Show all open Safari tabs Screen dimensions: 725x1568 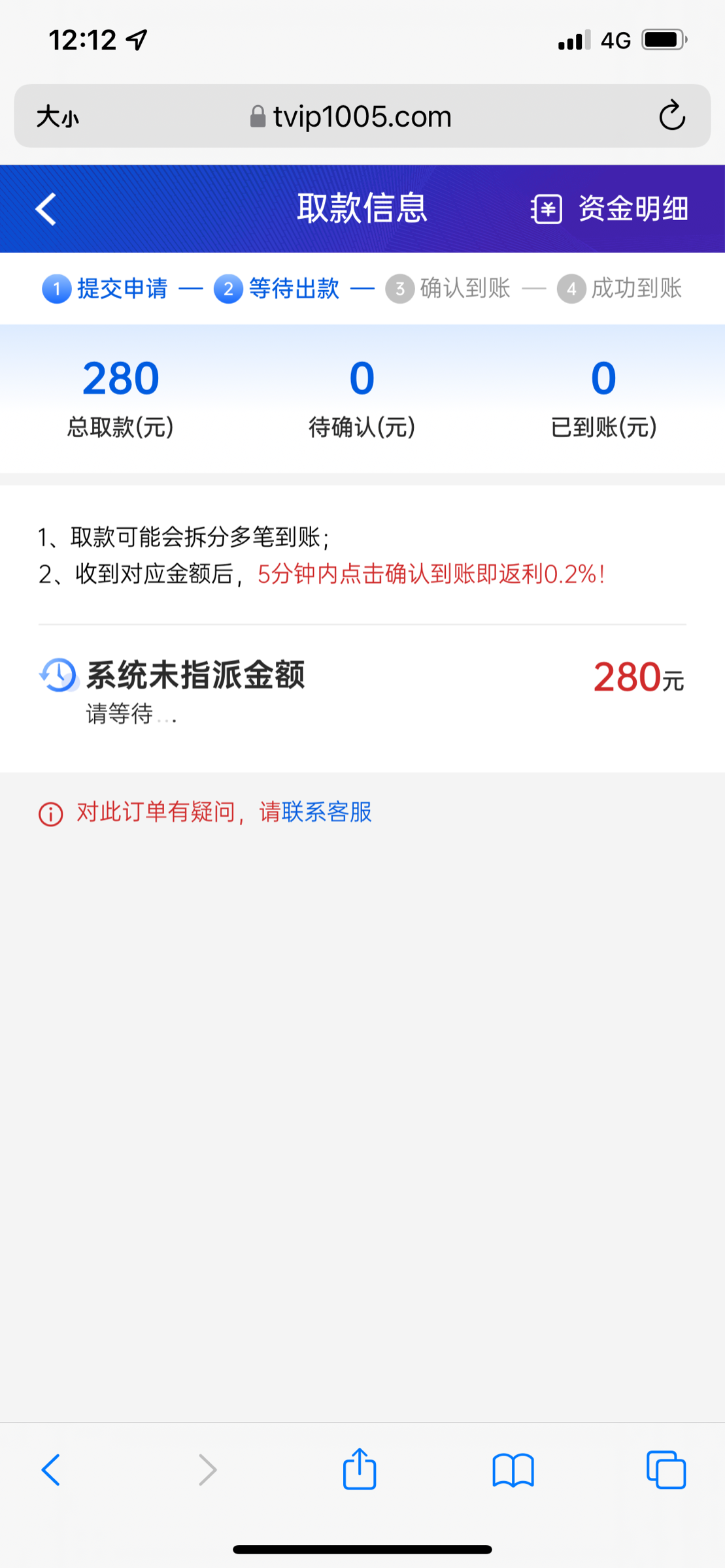666,1470
